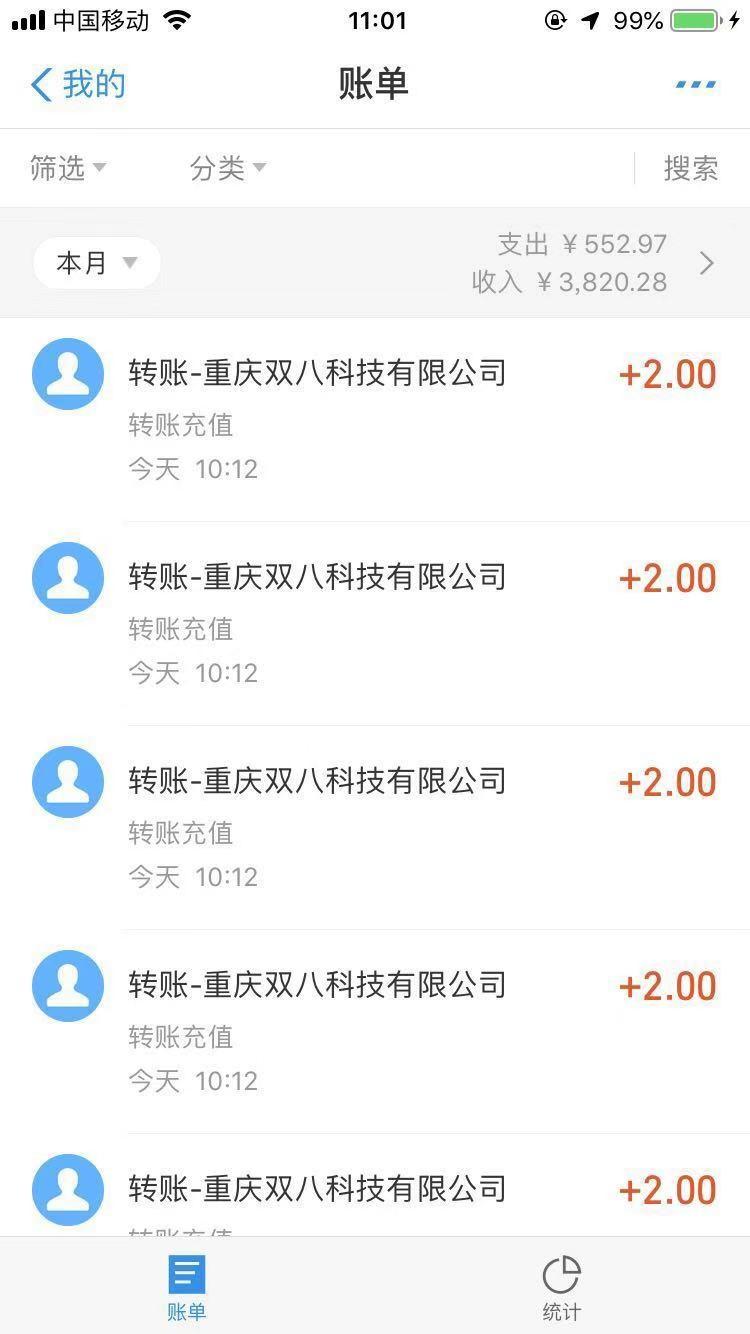This screenshot has height=1334, width=750.
Task: Open the 本月 month selector dropdown
Action: click(96, 262)
